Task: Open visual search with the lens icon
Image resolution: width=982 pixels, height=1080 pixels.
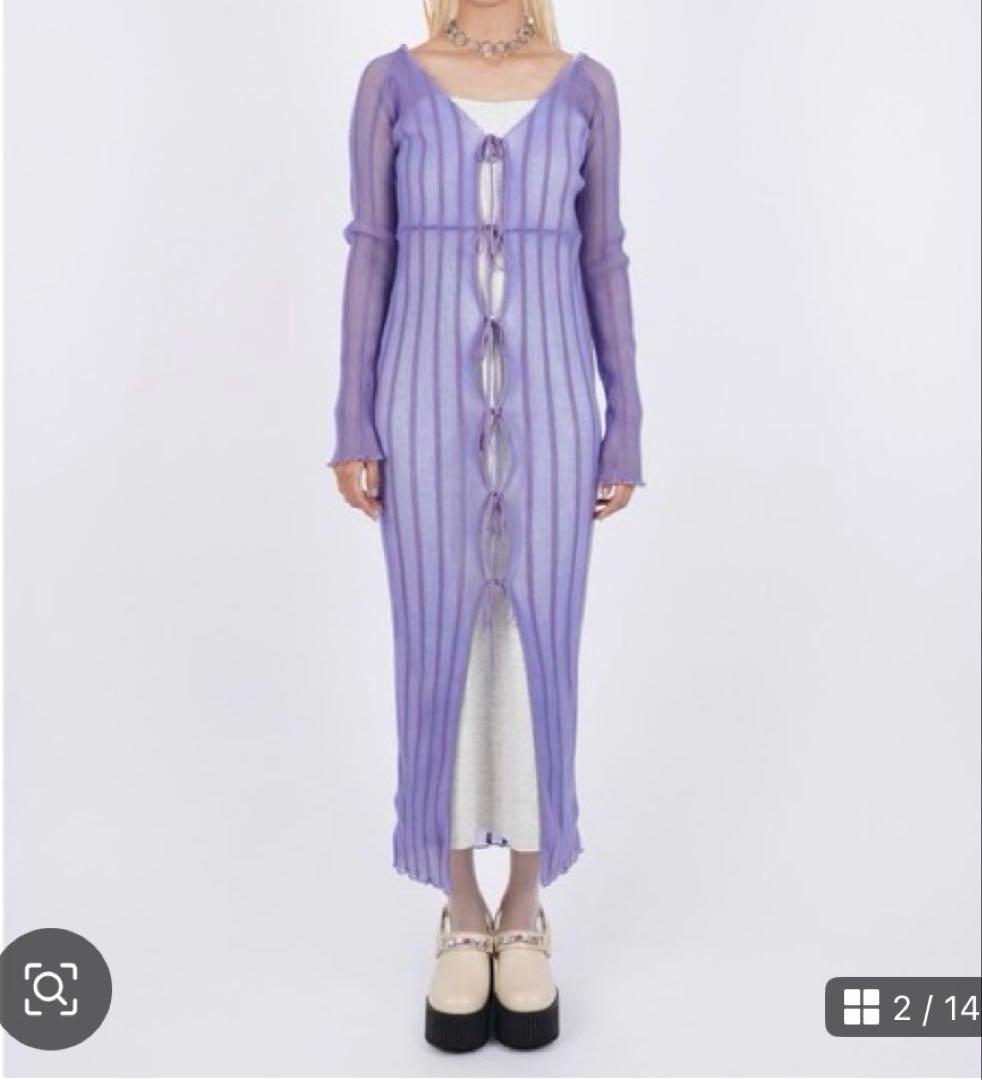Action: (54, 989)
